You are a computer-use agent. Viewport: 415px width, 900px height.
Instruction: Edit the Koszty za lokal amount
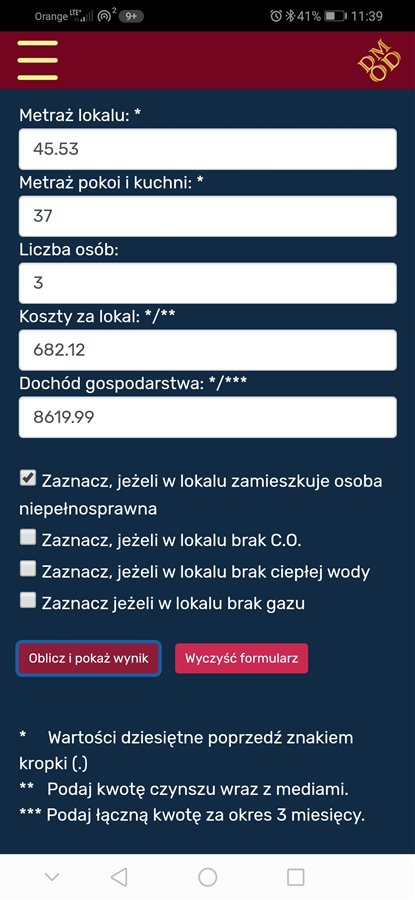point(207,350)
